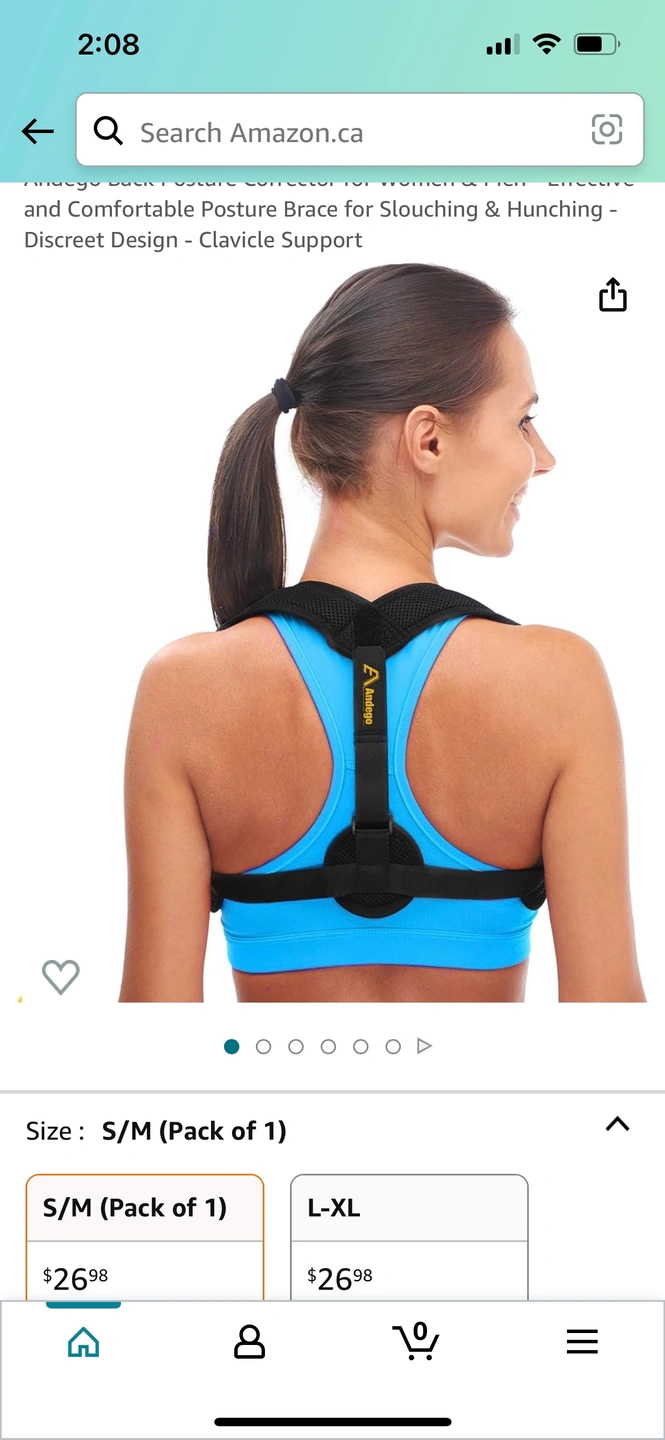Screen dimensions: 665x1440
Task: Collapse the Size options chevron
Action: [617, 1124]
